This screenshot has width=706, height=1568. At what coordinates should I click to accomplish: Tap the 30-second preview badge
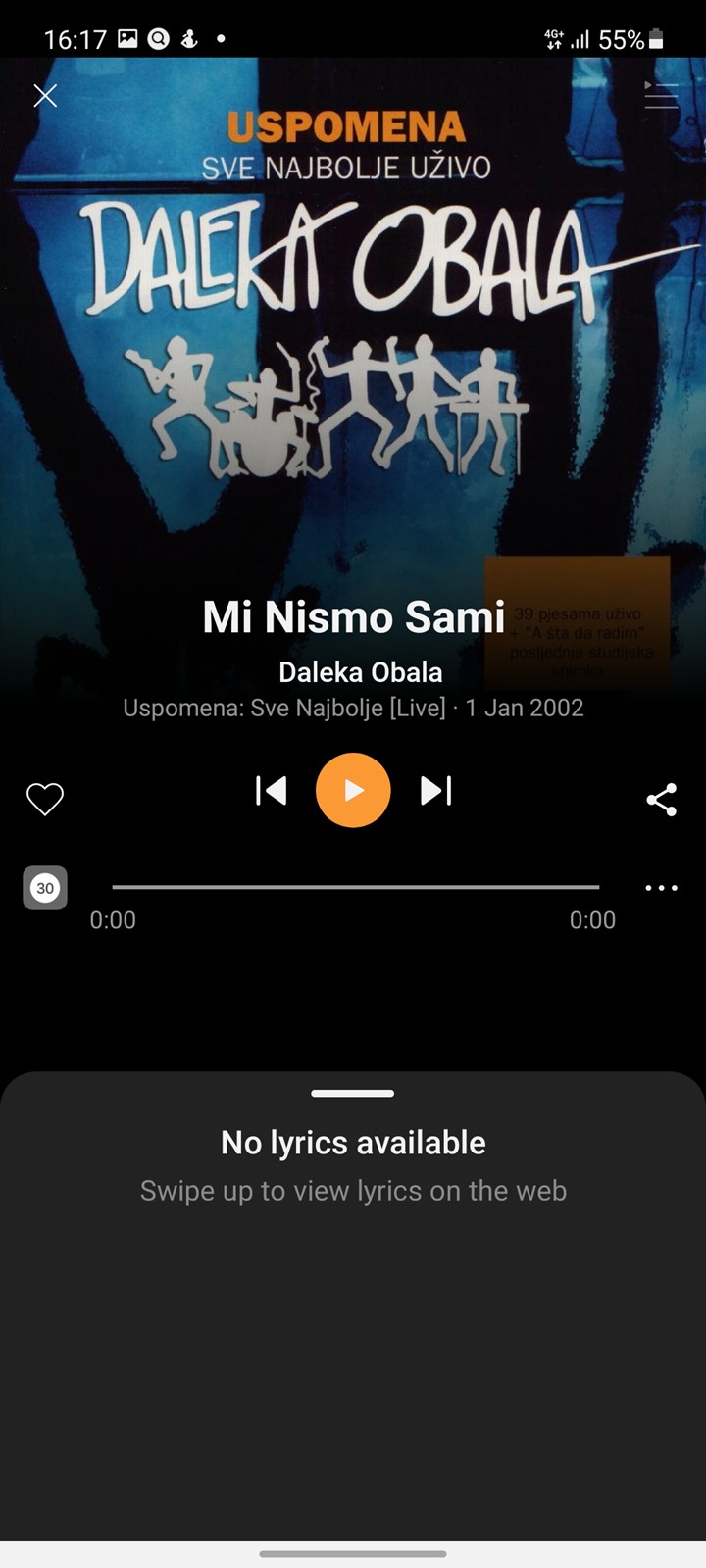pos(45,888)
